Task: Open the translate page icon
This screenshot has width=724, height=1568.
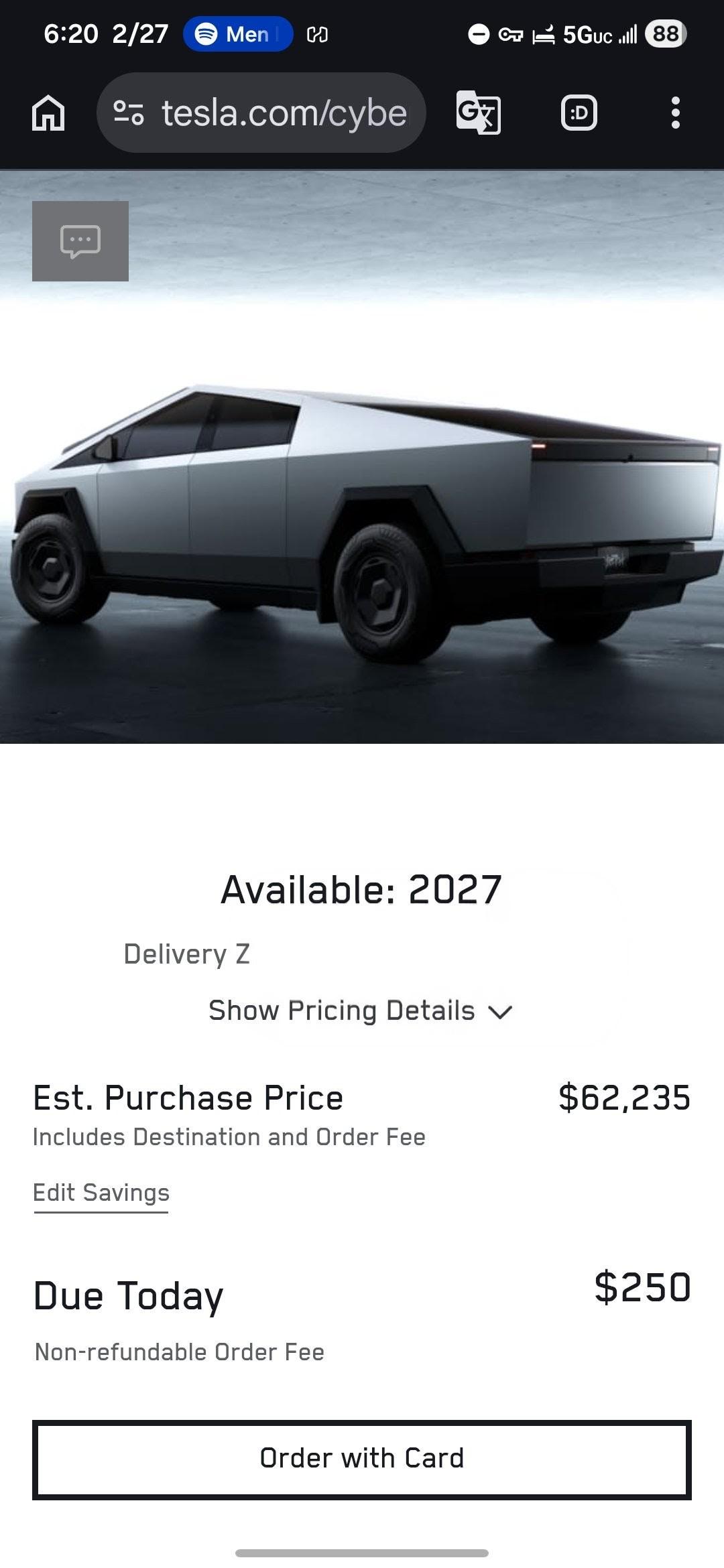Action: click(478, 113)
